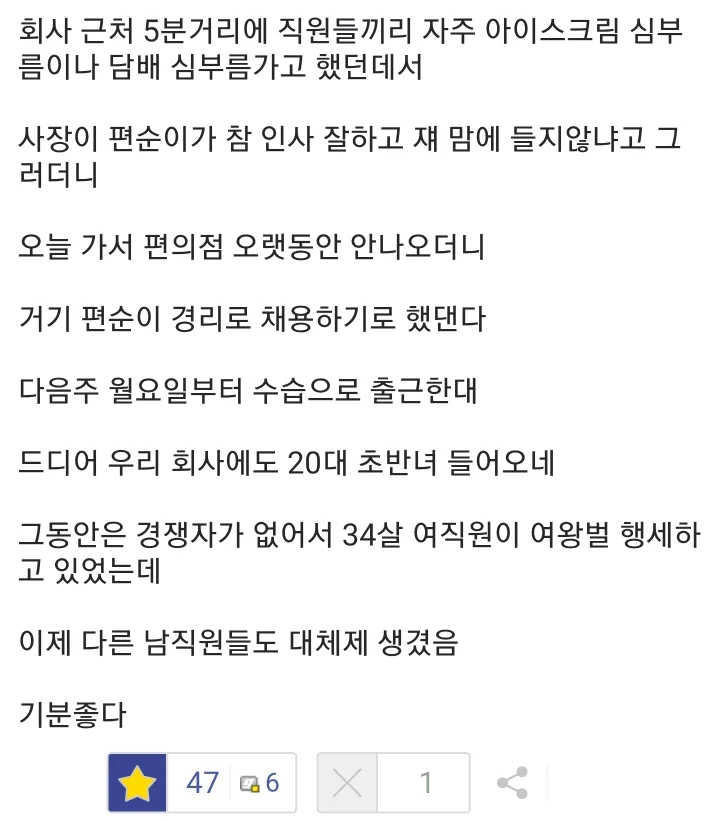
Task: Recommend this post with the star button
Action: 138,782
